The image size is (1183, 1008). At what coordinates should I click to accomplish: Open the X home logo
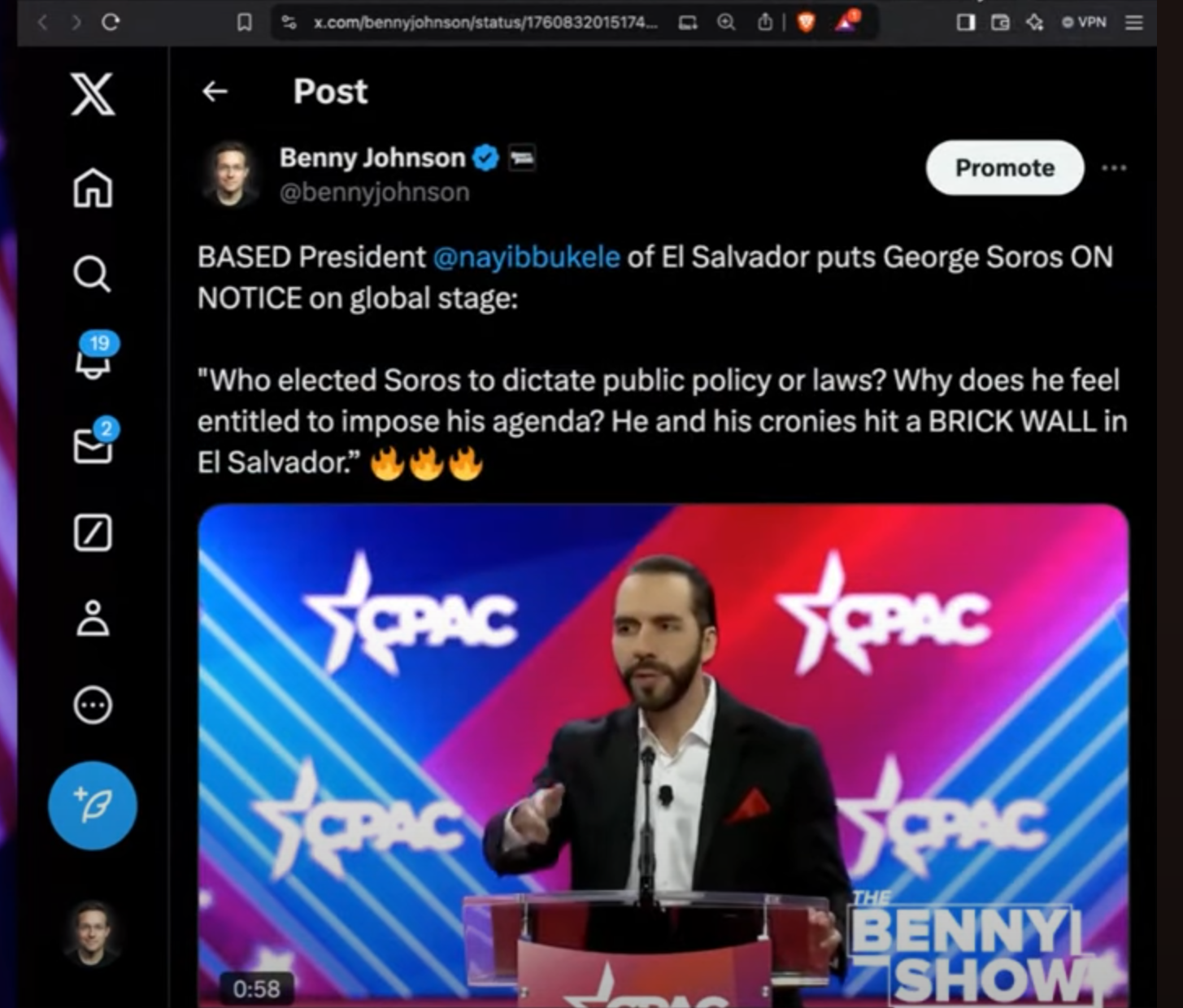click(x=93, y=94)
